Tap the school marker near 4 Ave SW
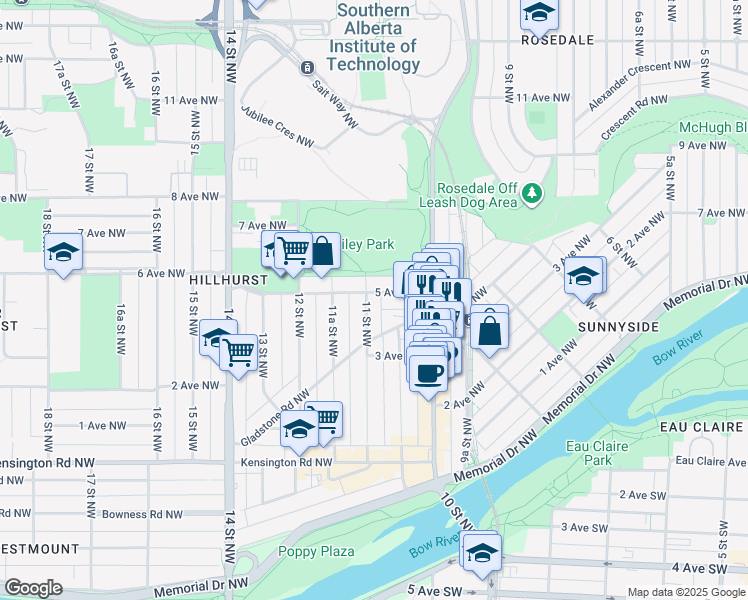The height and width of the screenshot is (600, 748). 482,556
